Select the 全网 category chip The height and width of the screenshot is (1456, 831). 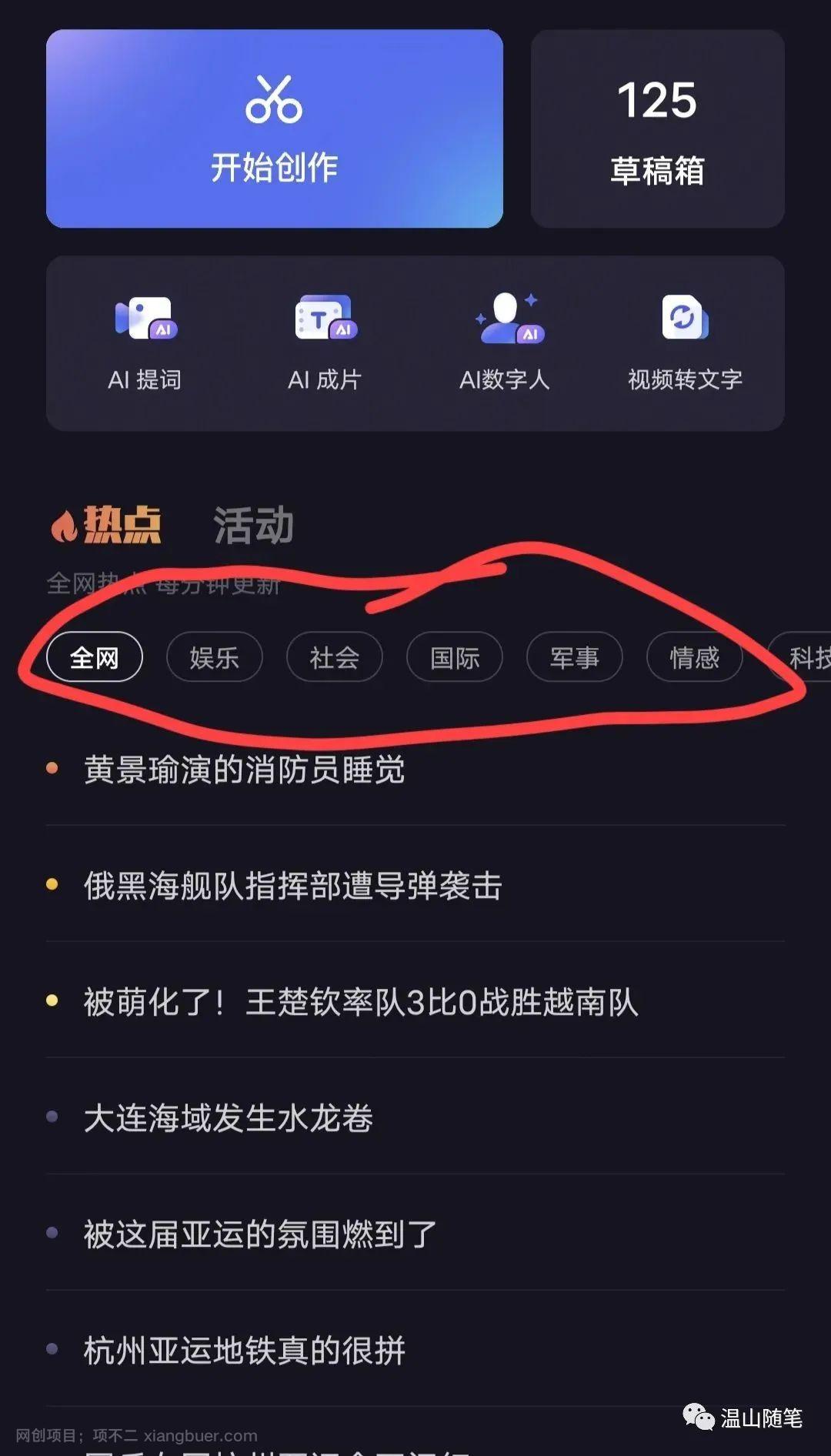click(x=95, y=657)
